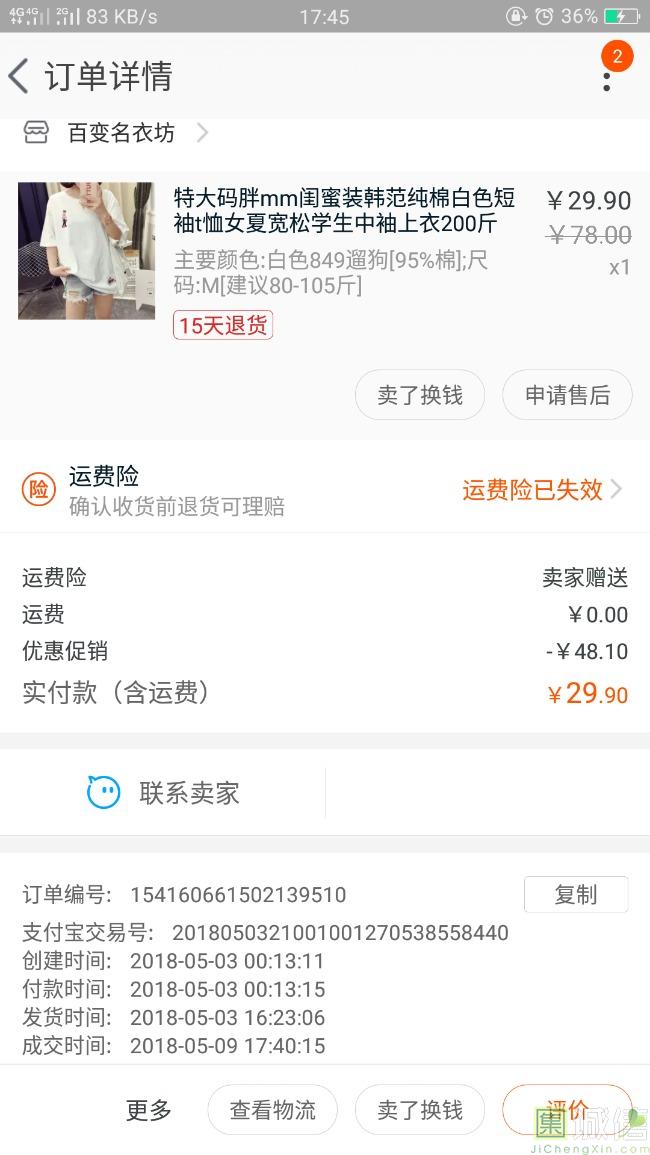Go back from order details

pos(20,77)
